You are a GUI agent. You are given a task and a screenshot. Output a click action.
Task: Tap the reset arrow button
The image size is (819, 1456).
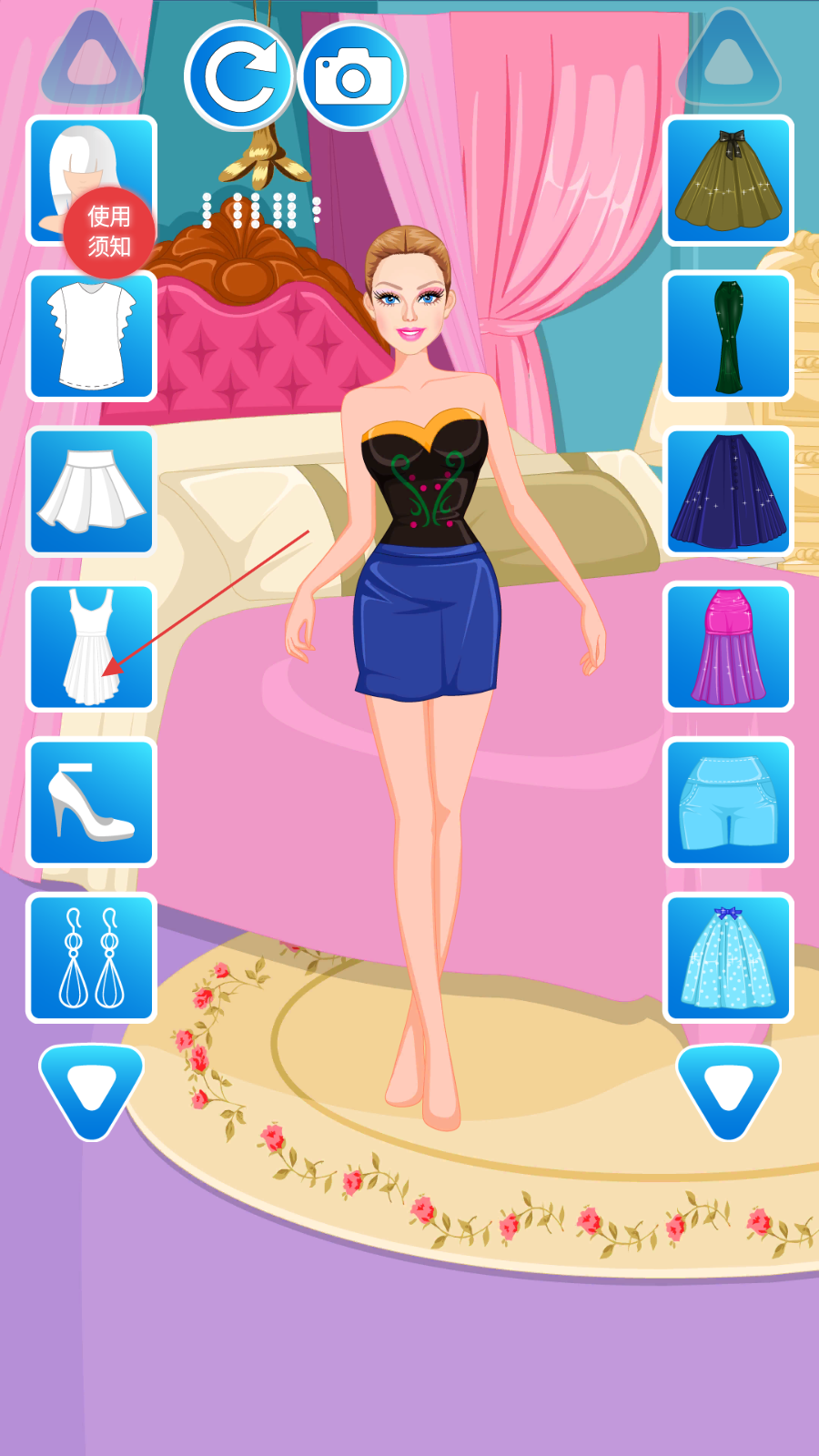(239, 77)
